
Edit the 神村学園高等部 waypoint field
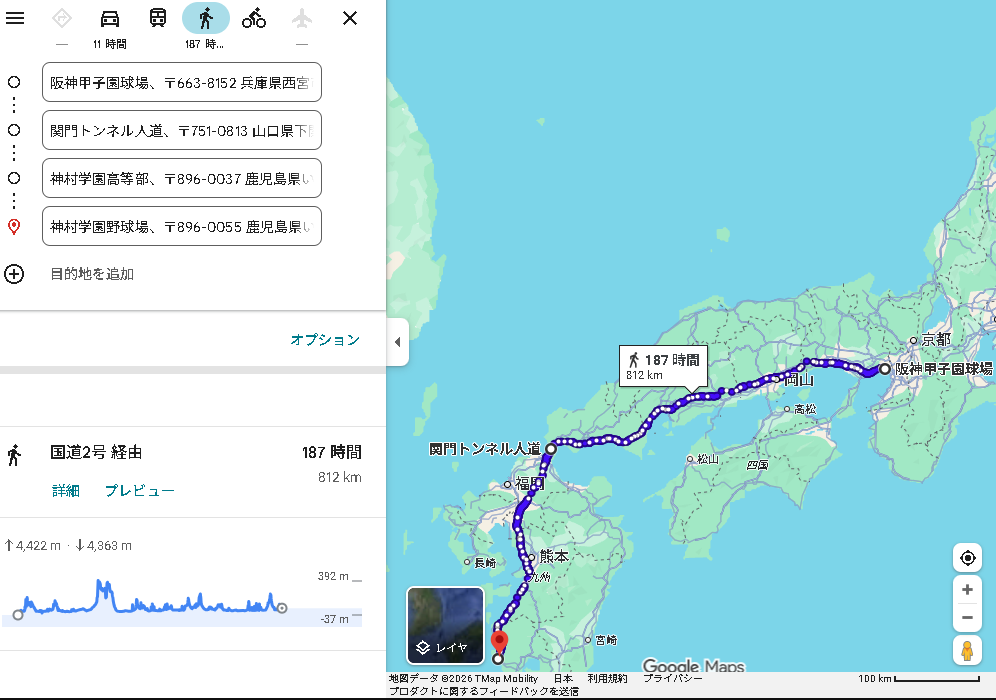pos(182,178)
